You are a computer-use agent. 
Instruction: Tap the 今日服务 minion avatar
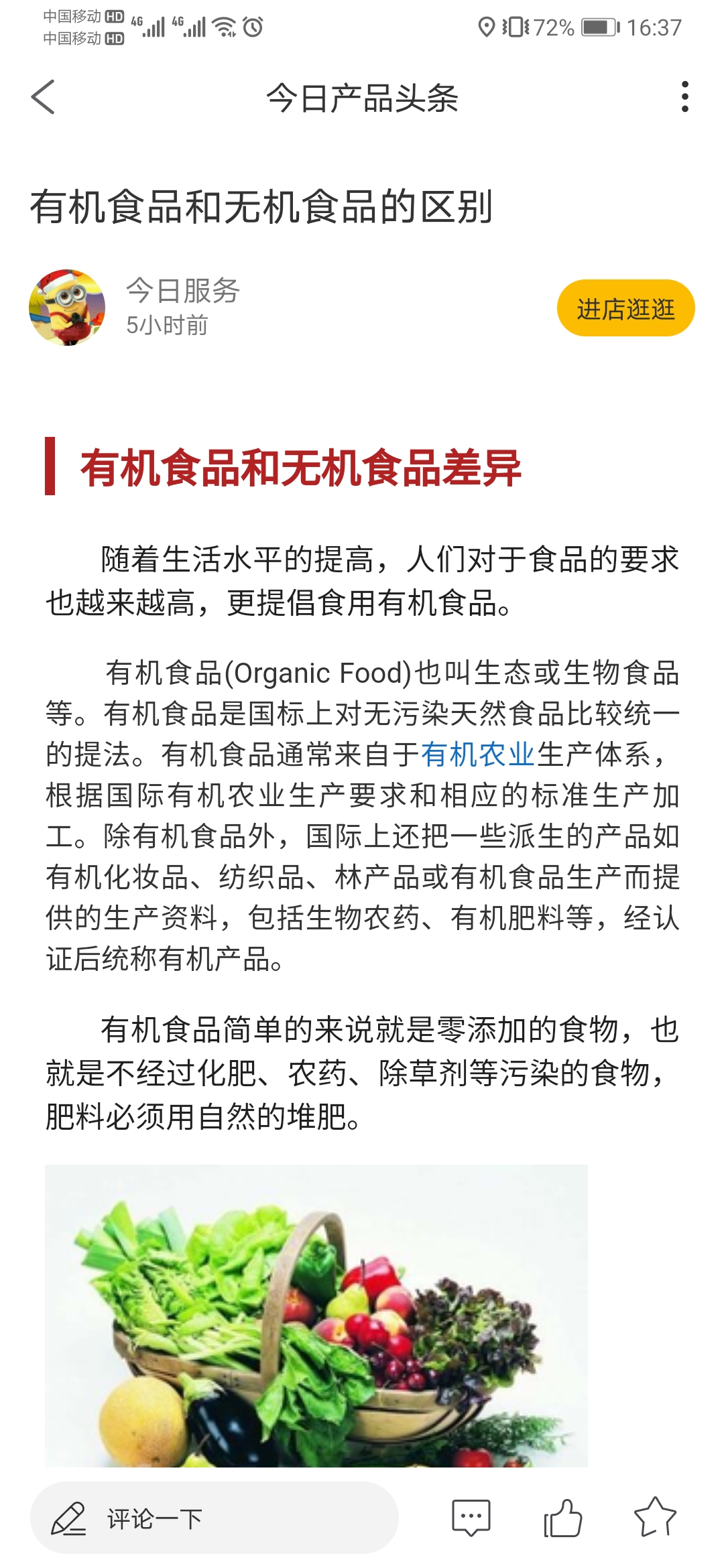(x=68, y=307)
